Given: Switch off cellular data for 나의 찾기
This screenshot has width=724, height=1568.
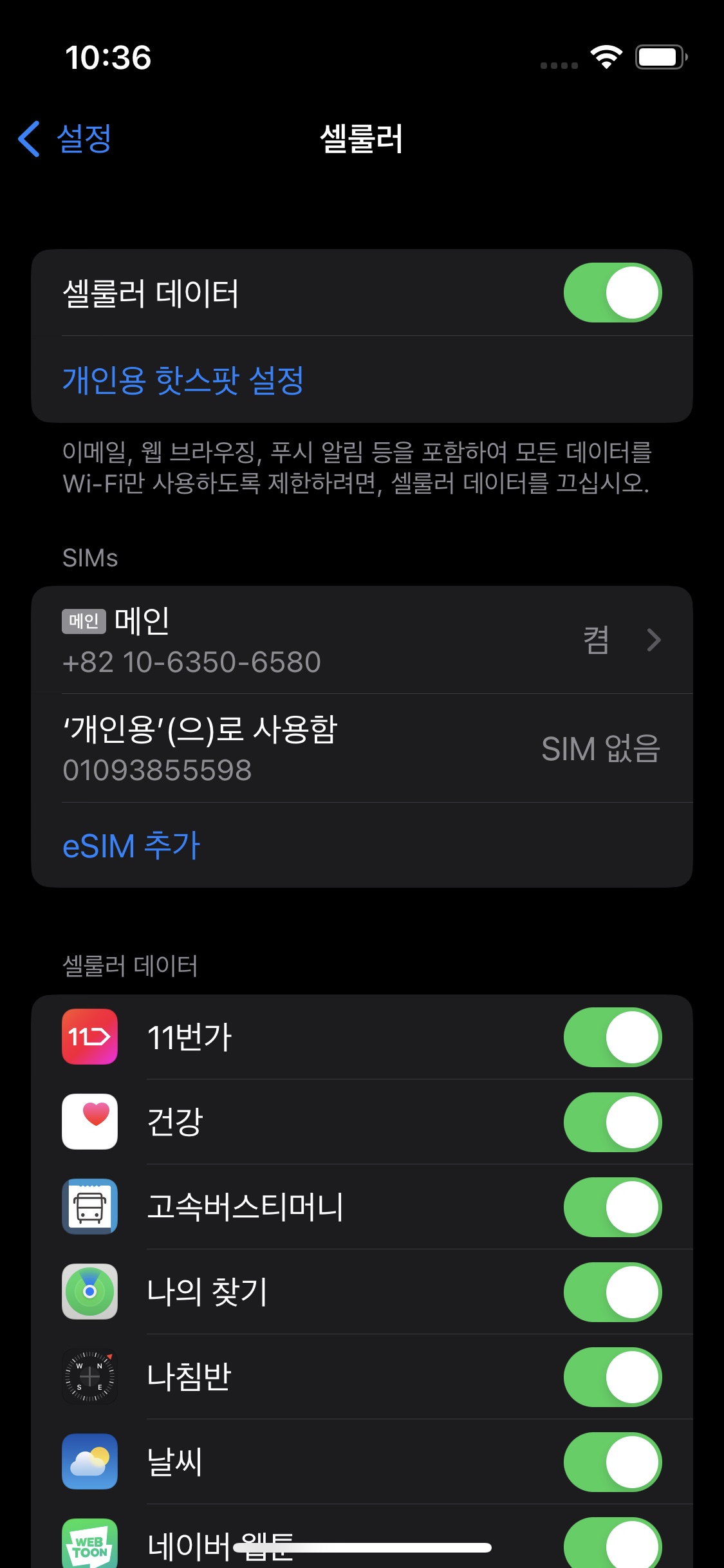Looking at the screenshot, I should coord(612,1292).
